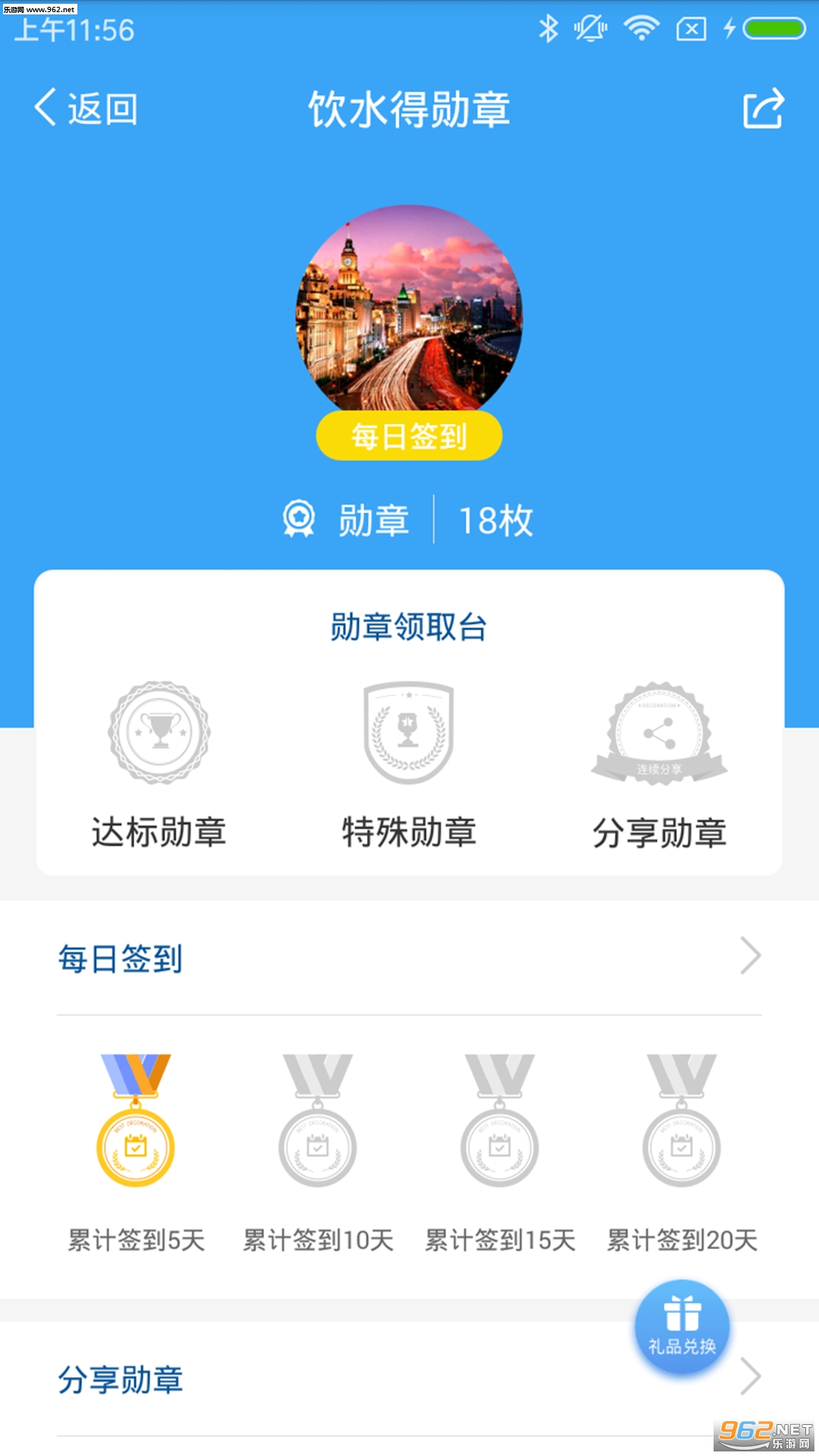819x1456 pixels.
Task: Open the share icon in the top bar
Action: (762, 108)
